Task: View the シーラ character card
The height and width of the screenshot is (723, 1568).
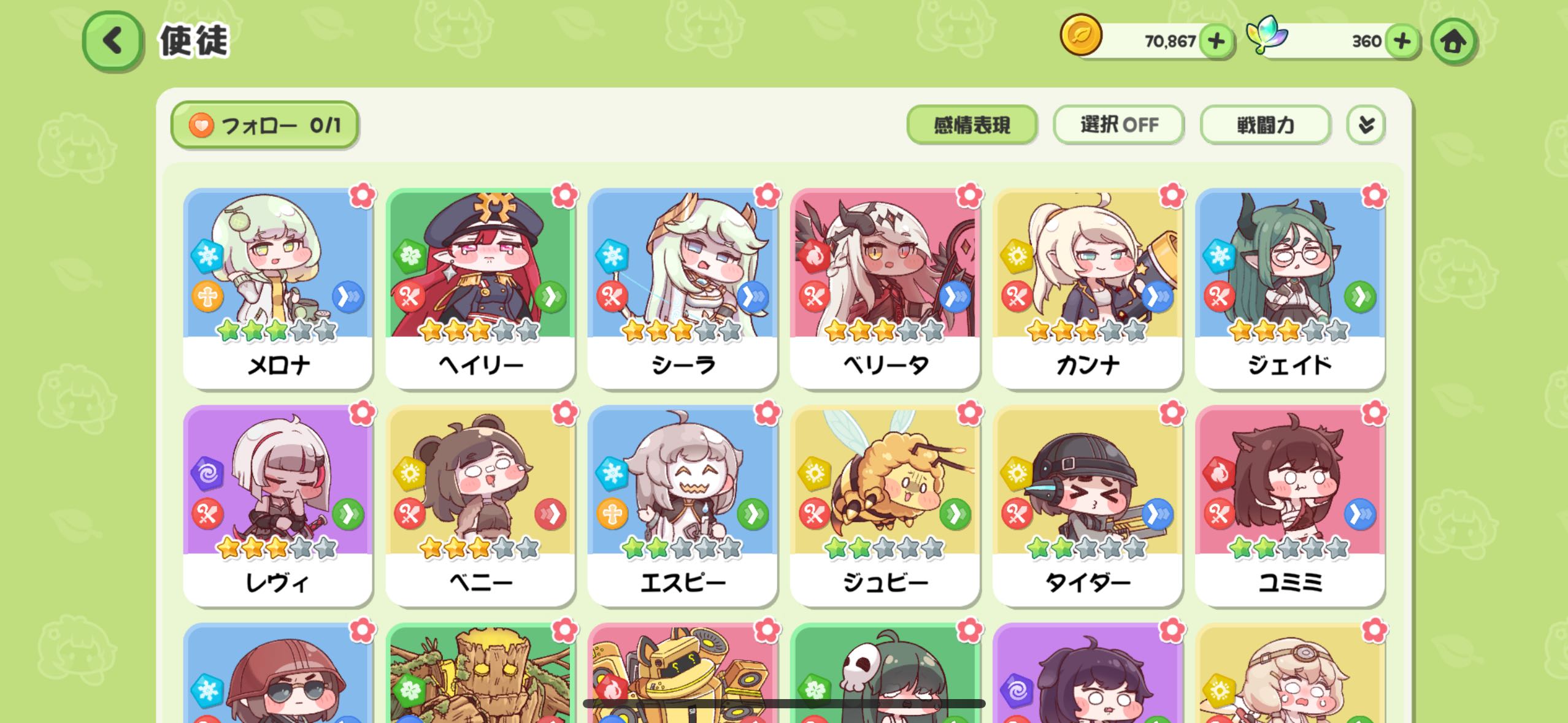Action: (x=682, y=288)
